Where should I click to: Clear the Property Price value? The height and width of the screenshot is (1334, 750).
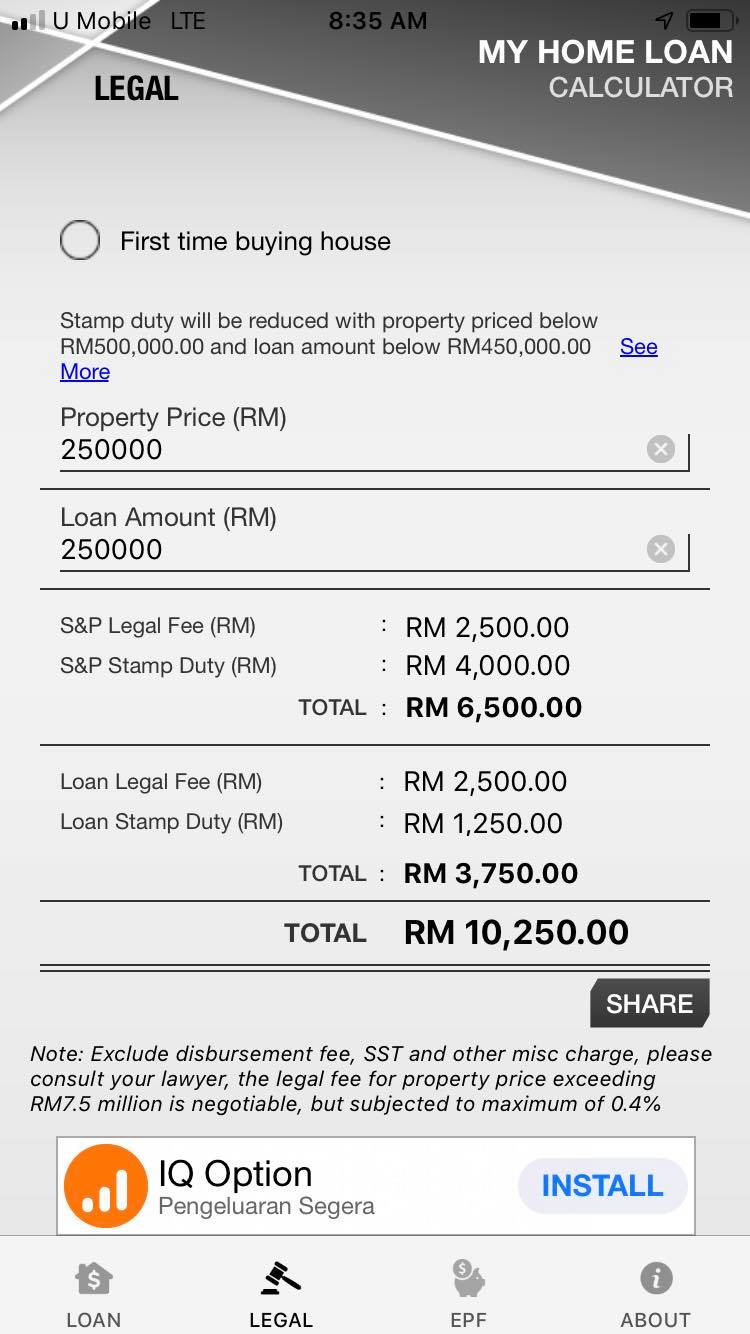coord(661,450)
